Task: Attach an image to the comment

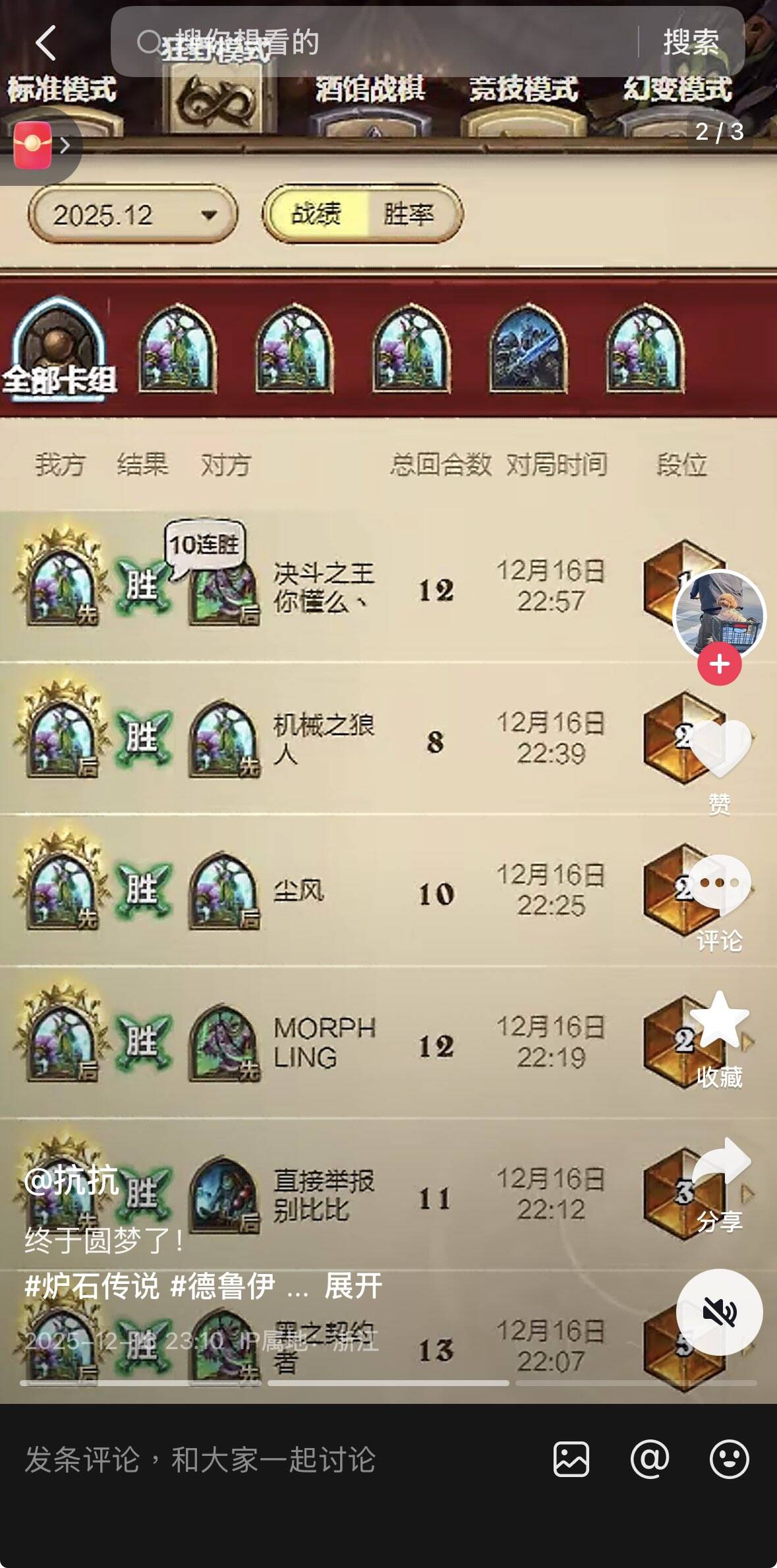Action: coord(571,1459)
